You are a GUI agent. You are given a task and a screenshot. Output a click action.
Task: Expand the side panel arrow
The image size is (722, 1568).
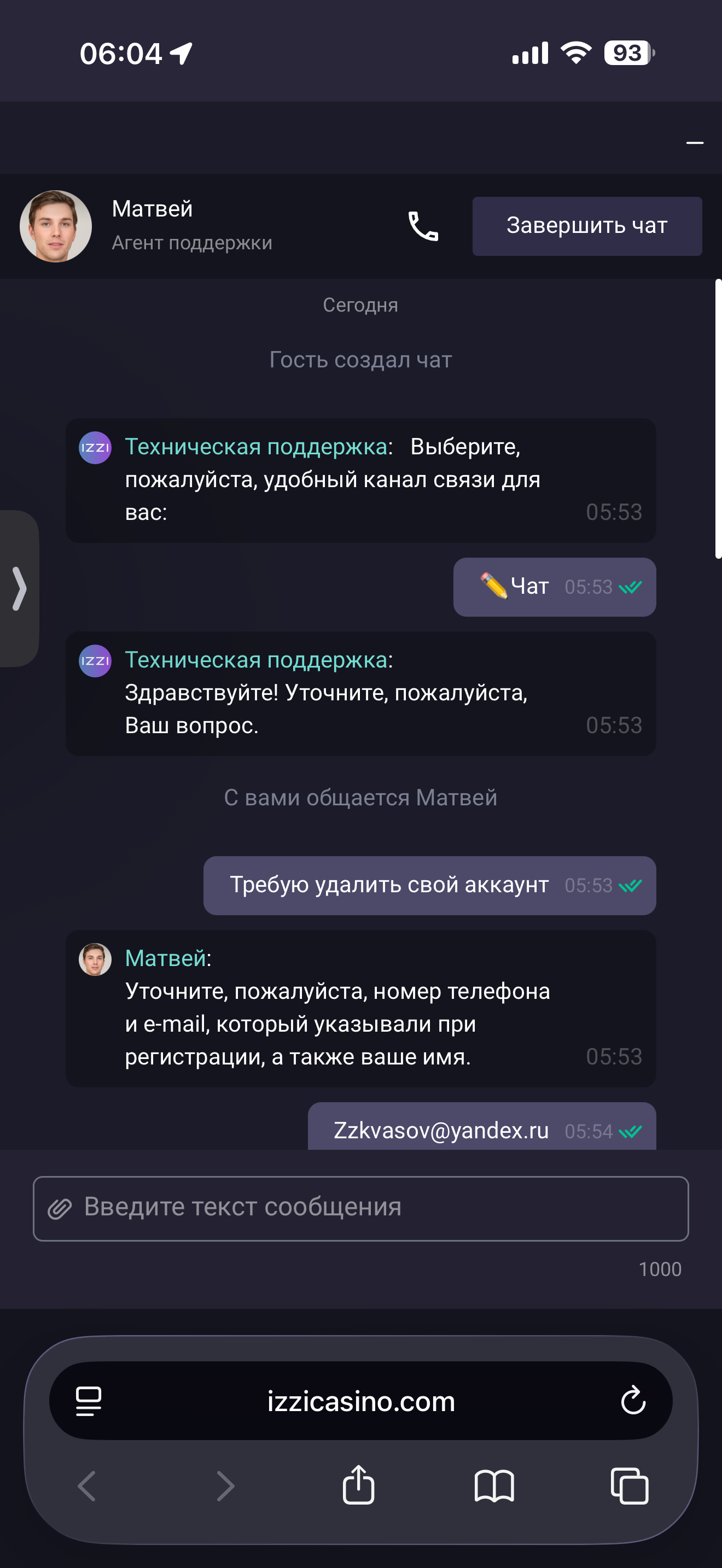[20, 588]
